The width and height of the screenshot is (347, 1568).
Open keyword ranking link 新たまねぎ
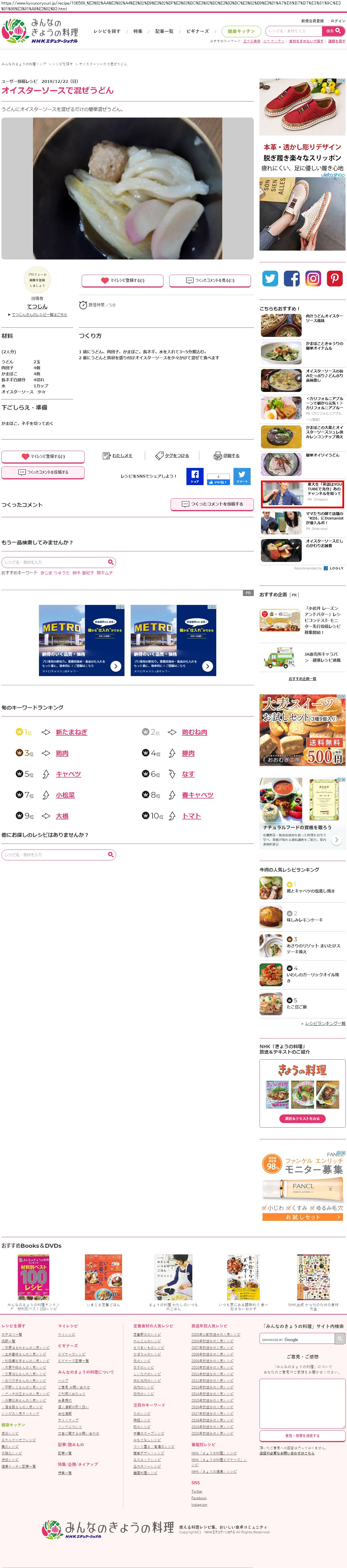click(71, 732)
